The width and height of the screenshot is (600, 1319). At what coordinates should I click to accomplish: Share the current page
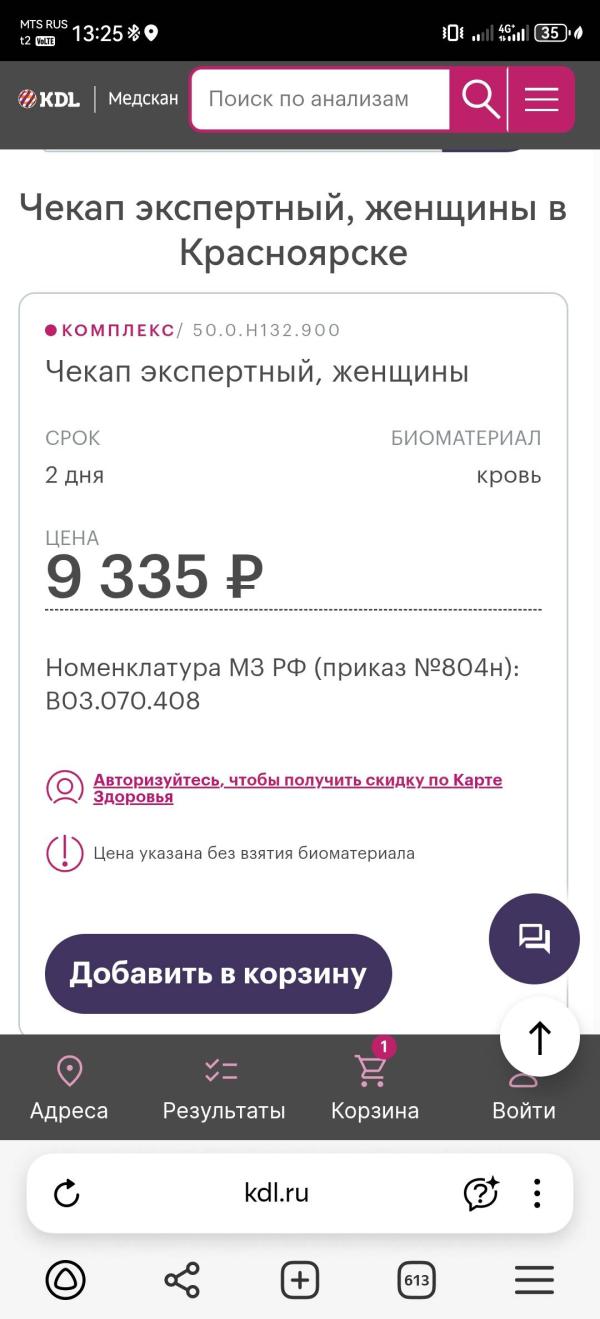(182, 1279)
